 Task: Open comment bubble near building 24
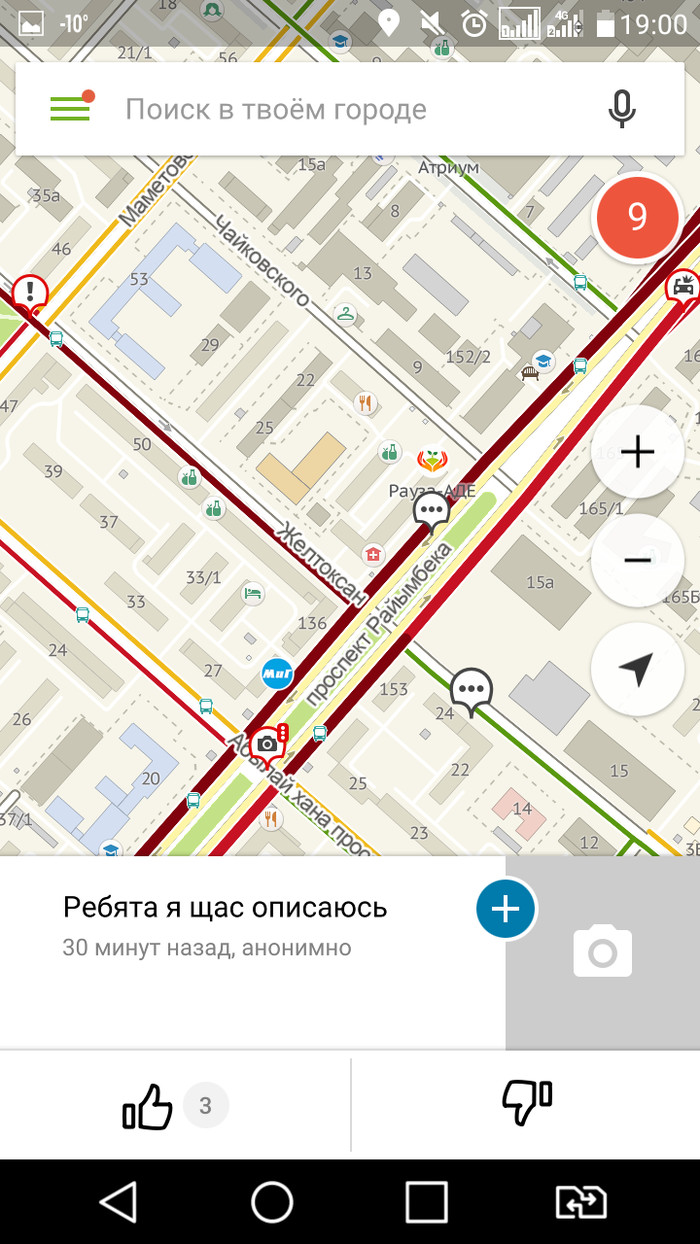[x=470, y=689]
